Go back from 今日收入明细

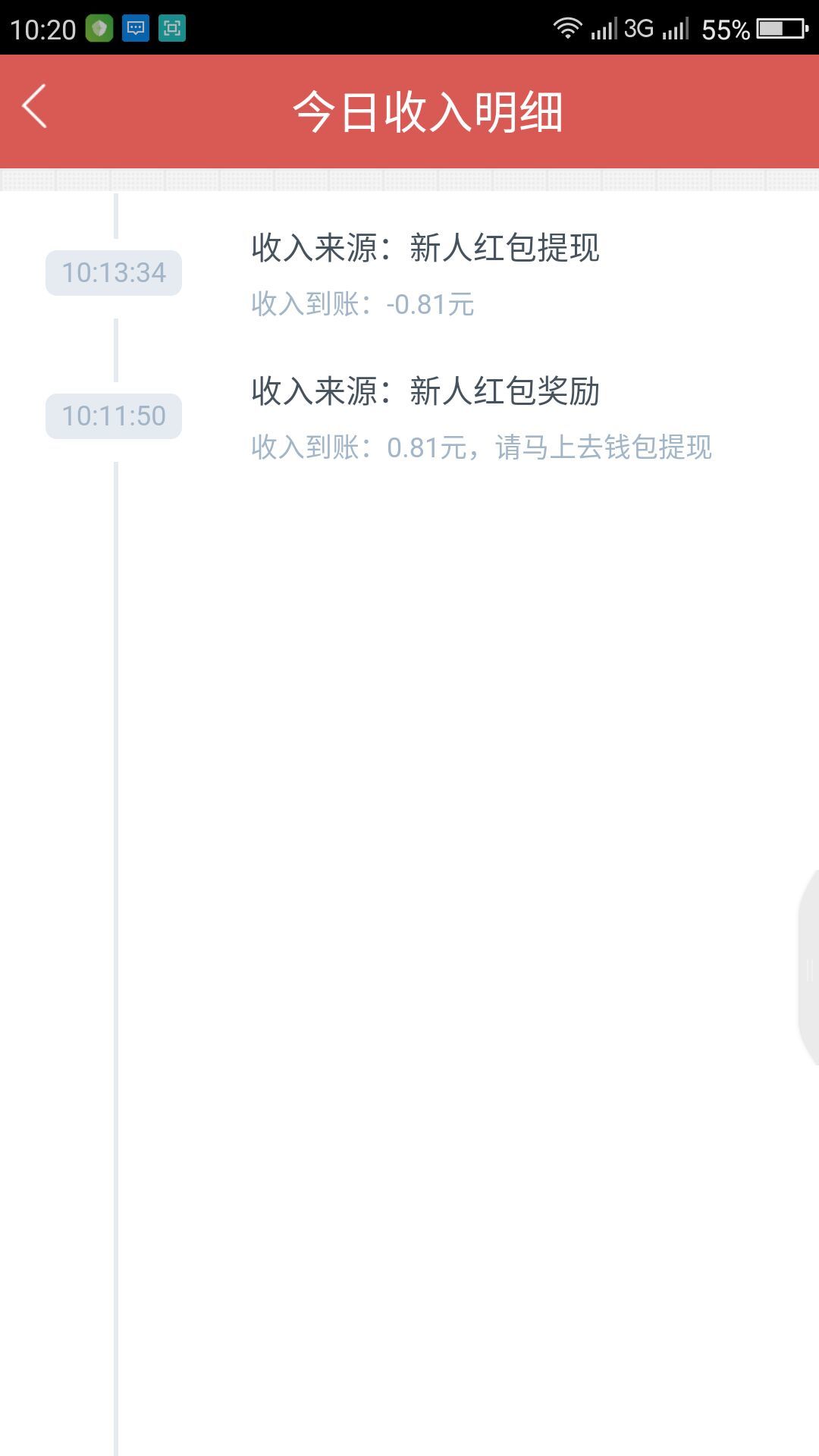(35, 106)
